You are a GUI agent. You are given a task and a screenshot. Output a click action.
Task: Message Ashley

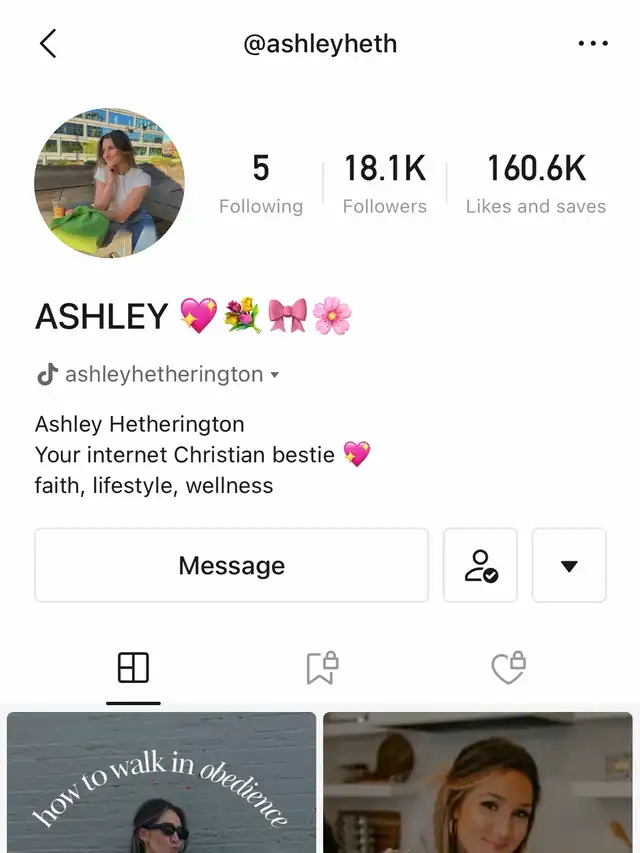click(232, 566)
